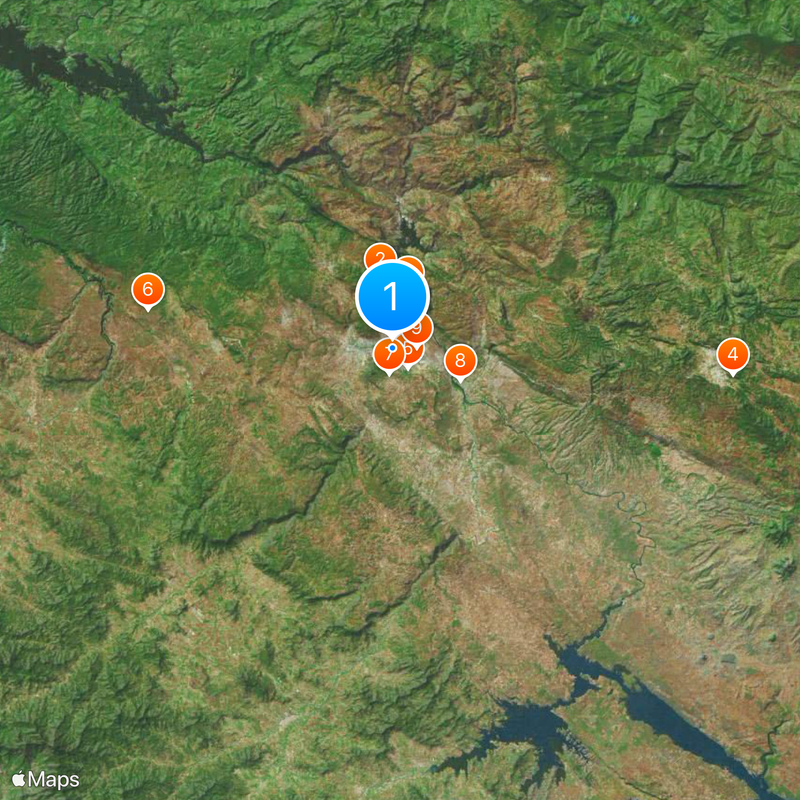Select map pin number 7
The width and height of the screenshot is (800, 800).
point(385,355)
